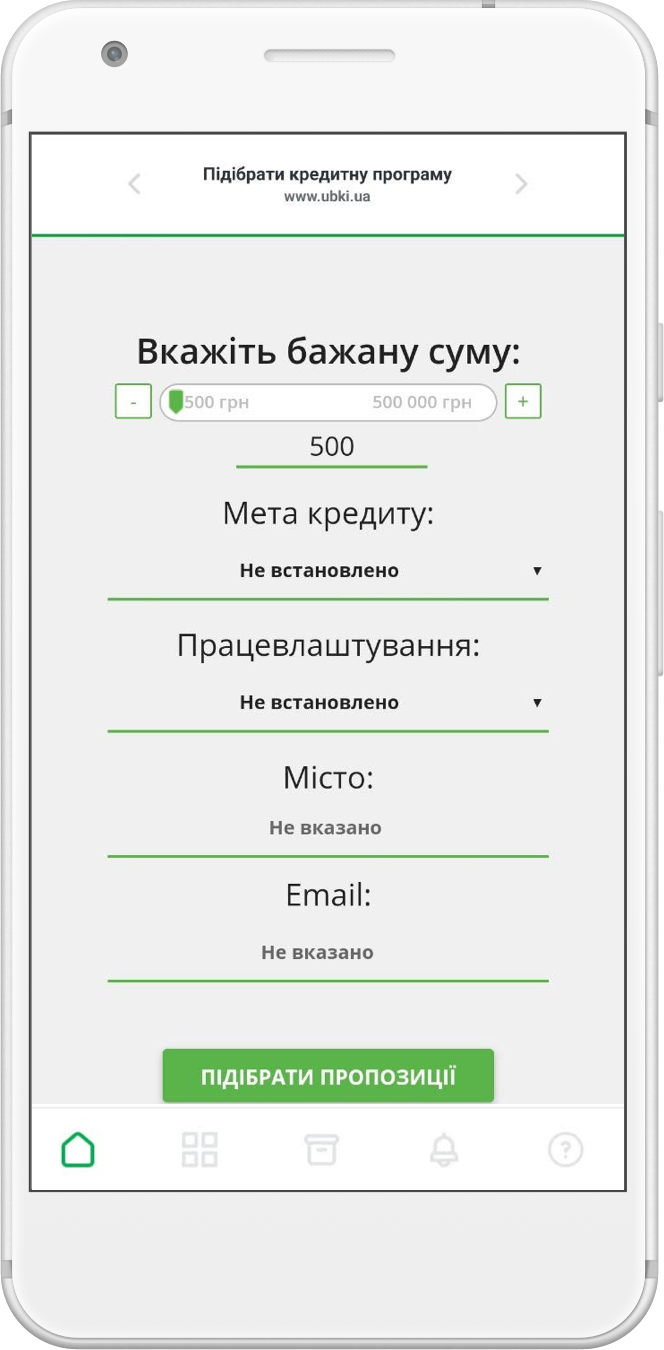
Task: Focus the Місто input field
Action: [328, 828]
